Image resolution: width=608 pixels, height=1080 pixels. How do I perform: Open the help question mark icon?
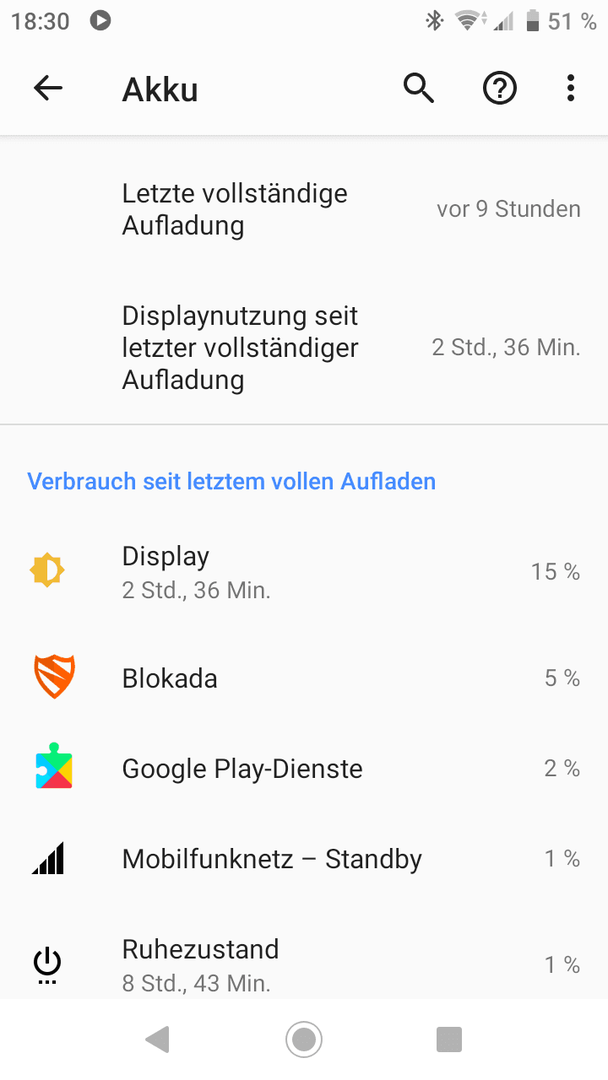coord(499,88)
